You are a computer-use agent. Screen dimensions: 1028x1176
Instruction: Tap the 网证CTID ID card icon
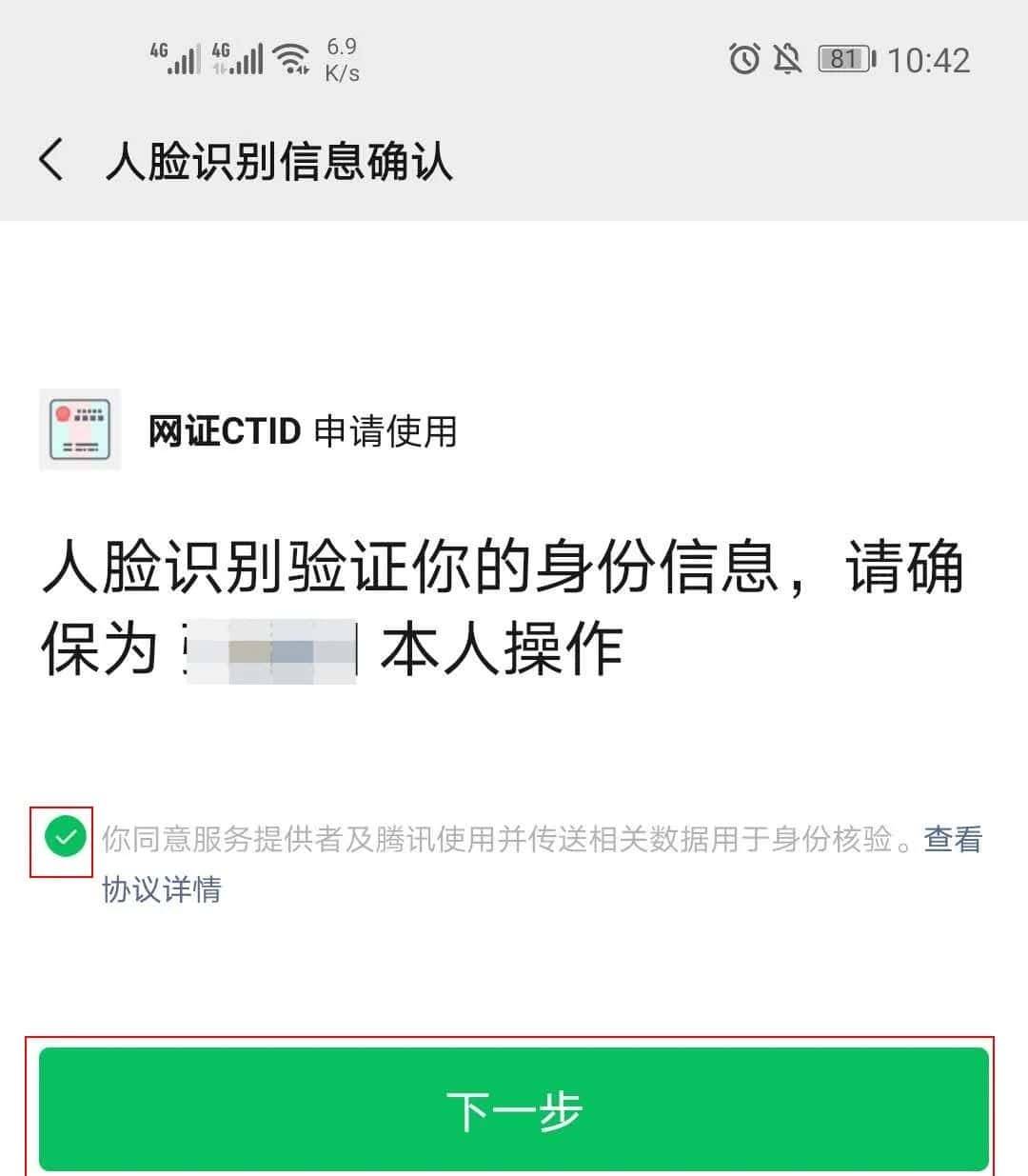tap(80, 428)
